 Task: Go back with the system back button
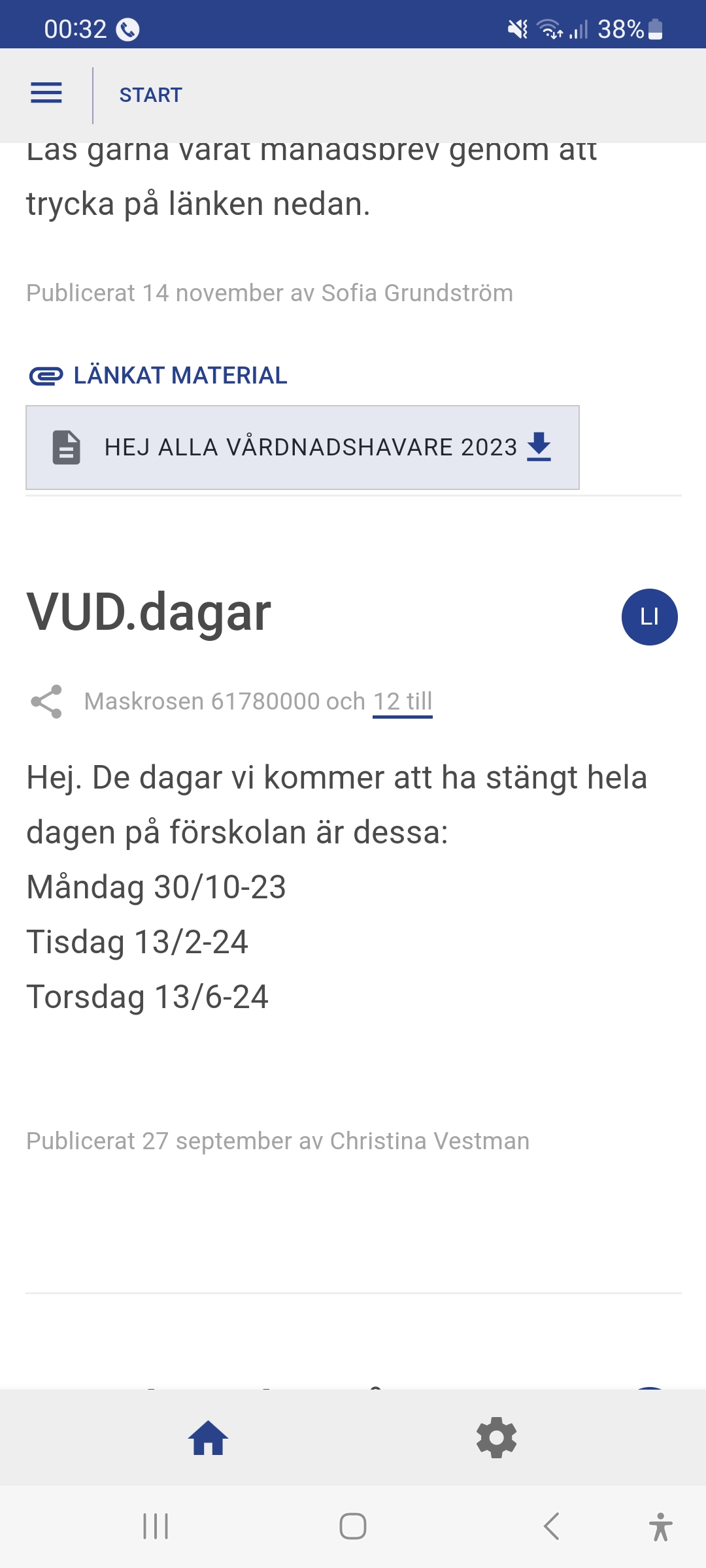[x=552, y=1527]
